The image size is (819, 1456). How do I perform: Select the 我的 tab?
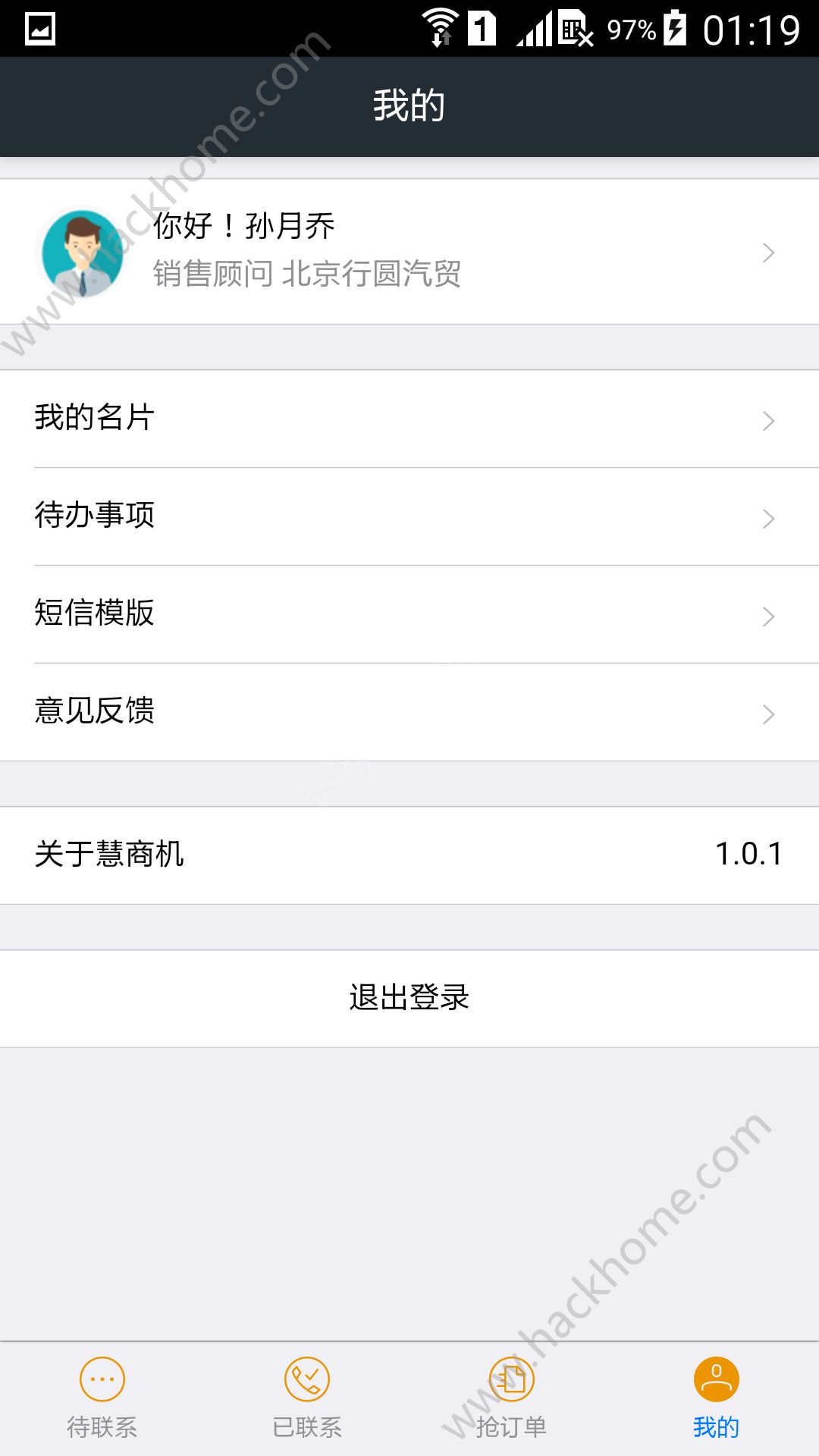coord(716,1397)
